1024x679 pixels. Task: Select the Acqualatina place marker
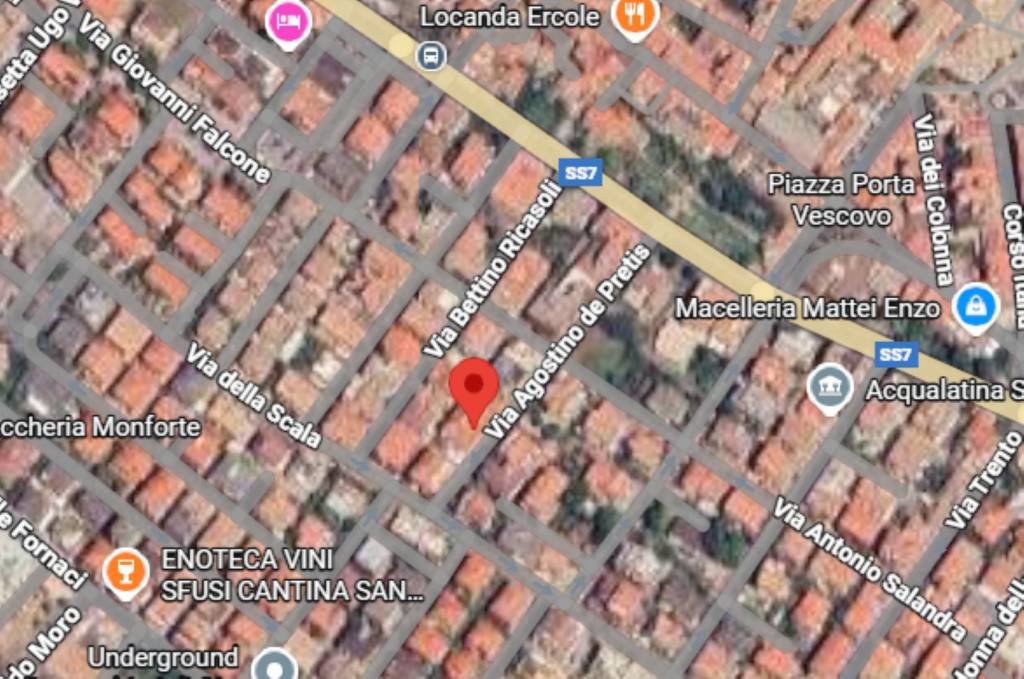click(831, 388)
